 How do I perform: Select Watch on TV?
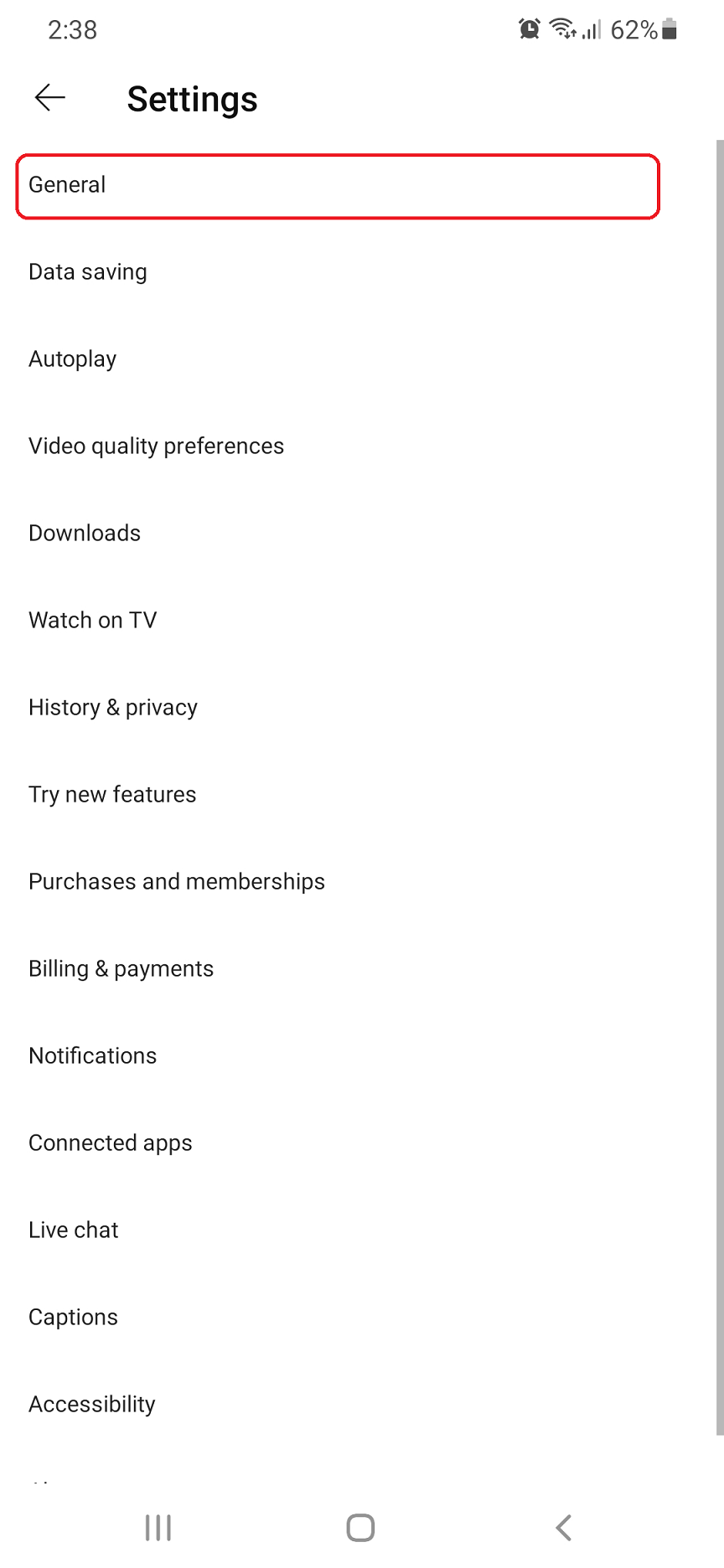tap(92, 620)
